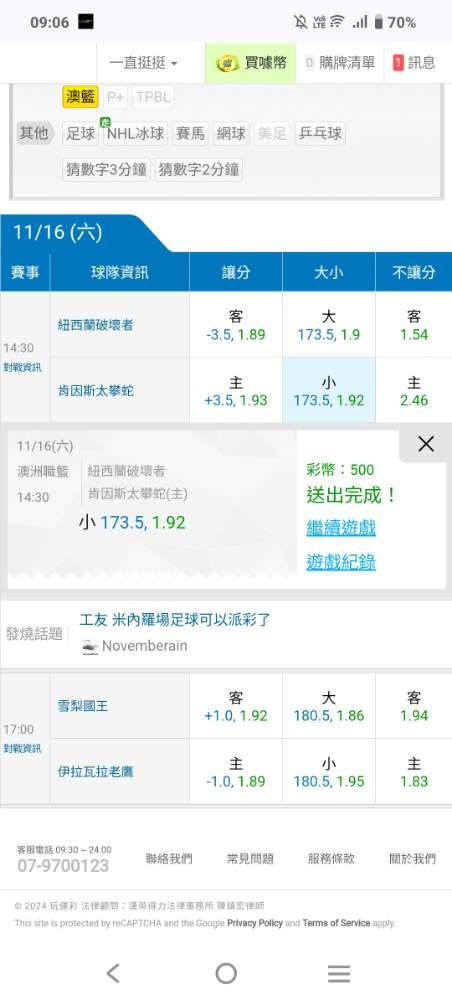Tap the 買噓幣 button
This screenshot has width=452, height=1000.
coord(251,62)
